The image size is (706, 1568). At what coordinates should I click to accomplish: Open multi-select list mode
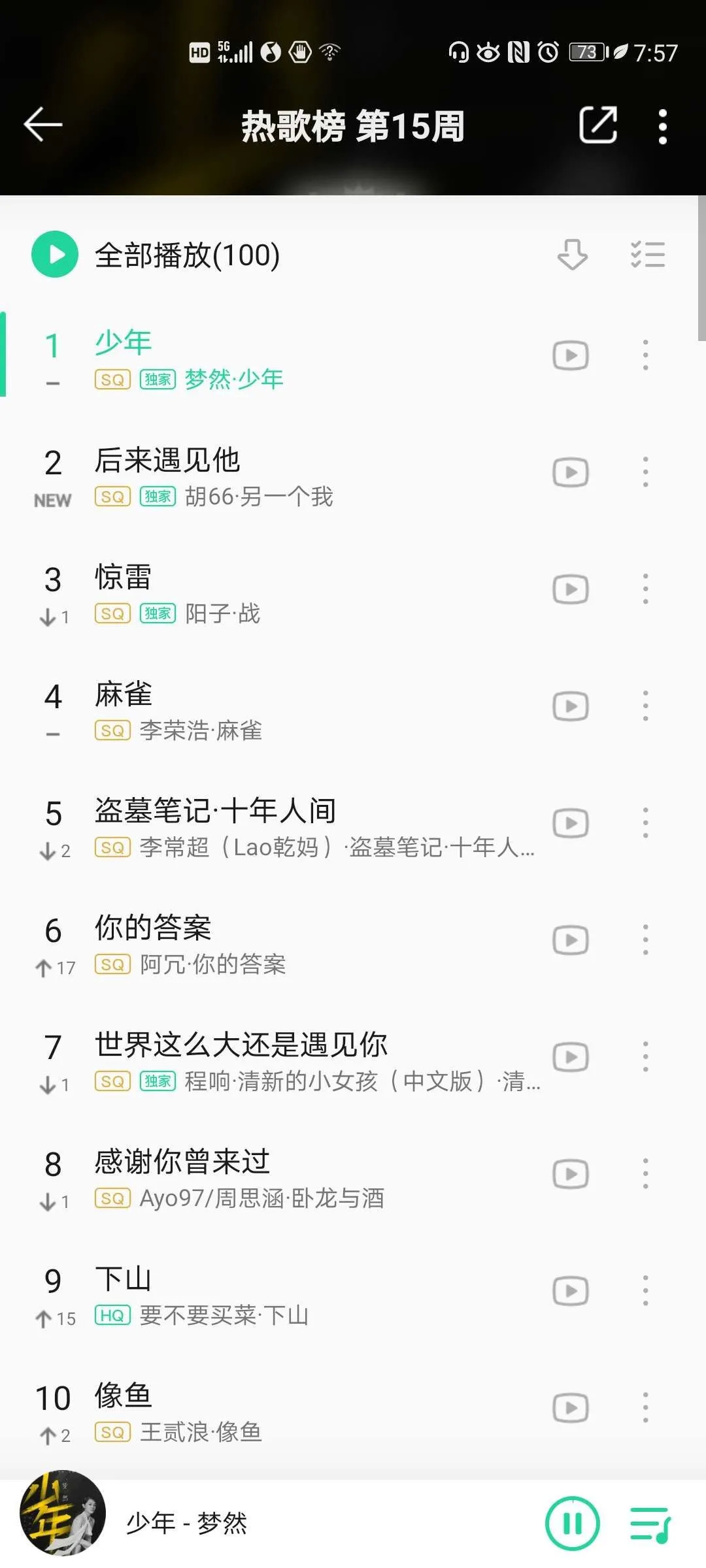[648, 255]
